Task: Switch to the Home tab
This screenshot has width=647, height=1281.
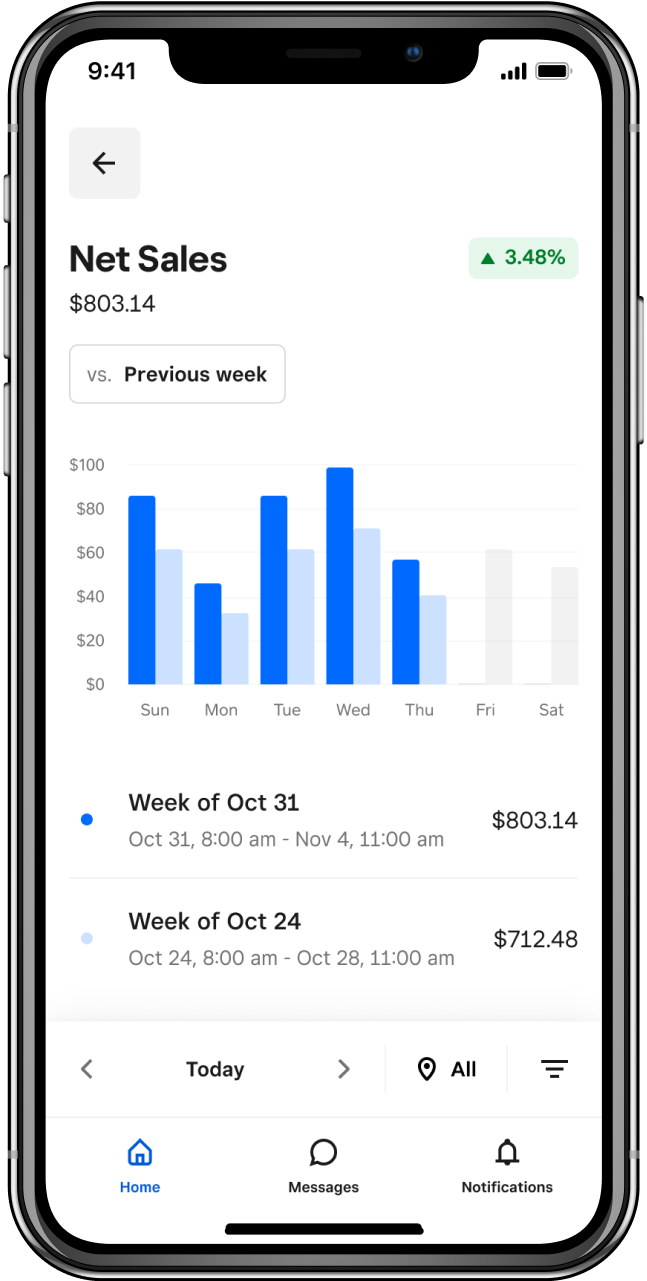Action: coord(140,1166)
